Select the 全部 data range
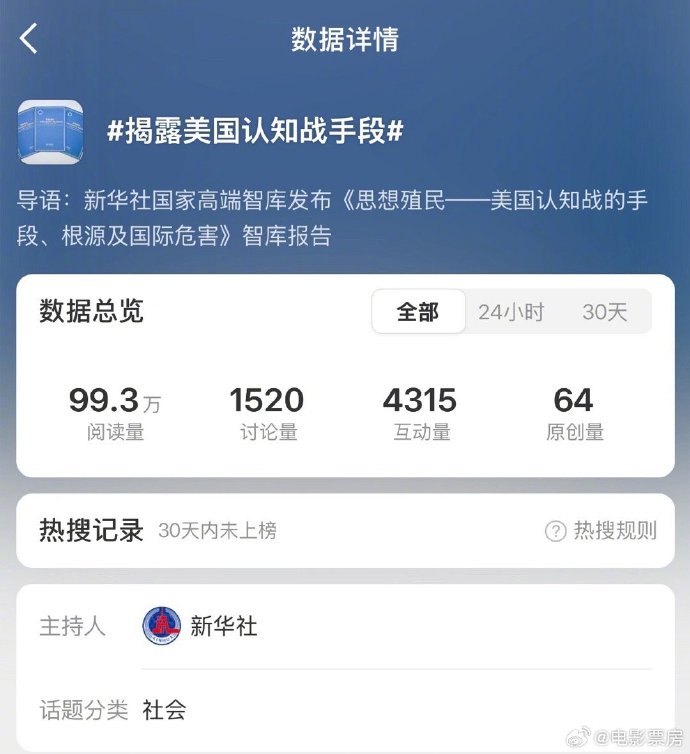This screenshot has height=754, width=690. tap(418, 312)
